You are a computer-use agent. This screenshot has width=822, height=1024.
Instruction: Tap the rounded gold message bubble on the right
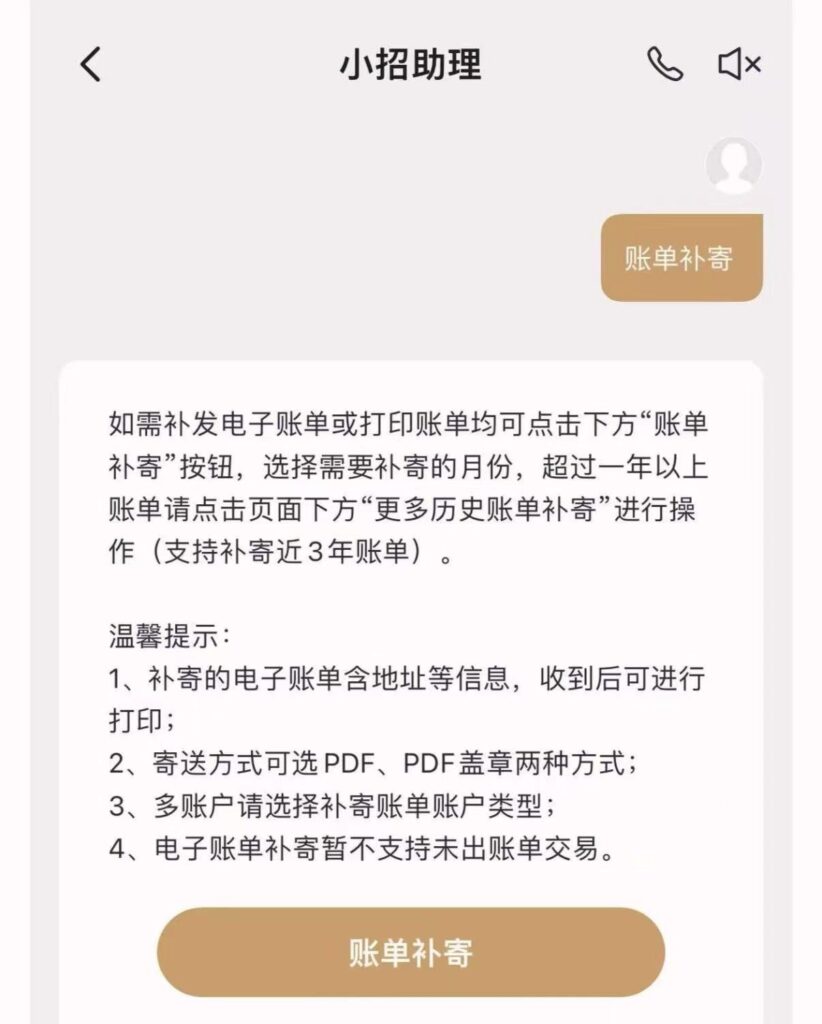(x=681, y=256)
